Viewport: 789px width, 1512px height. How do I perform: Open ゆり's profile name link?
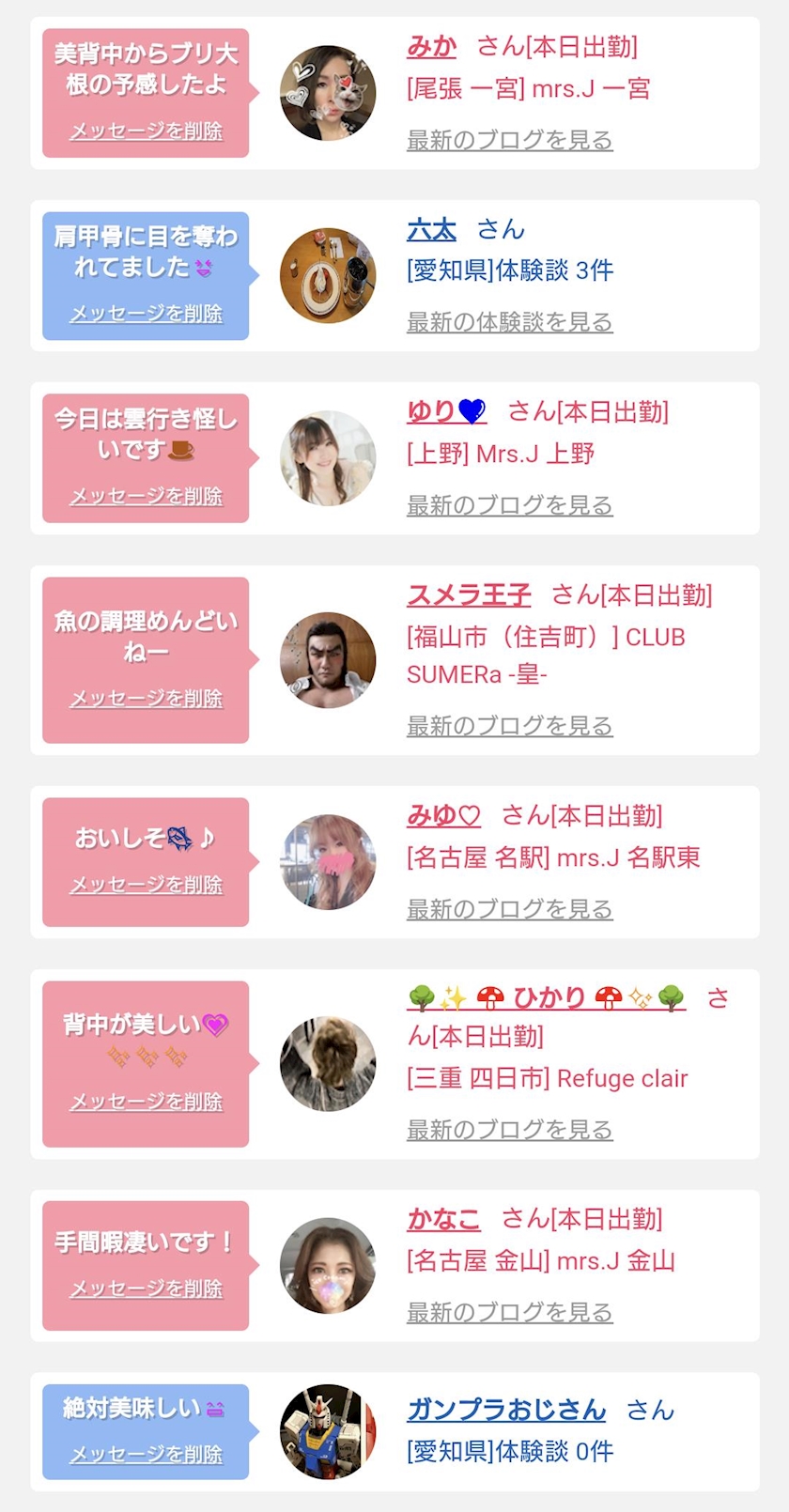[446, 411]
